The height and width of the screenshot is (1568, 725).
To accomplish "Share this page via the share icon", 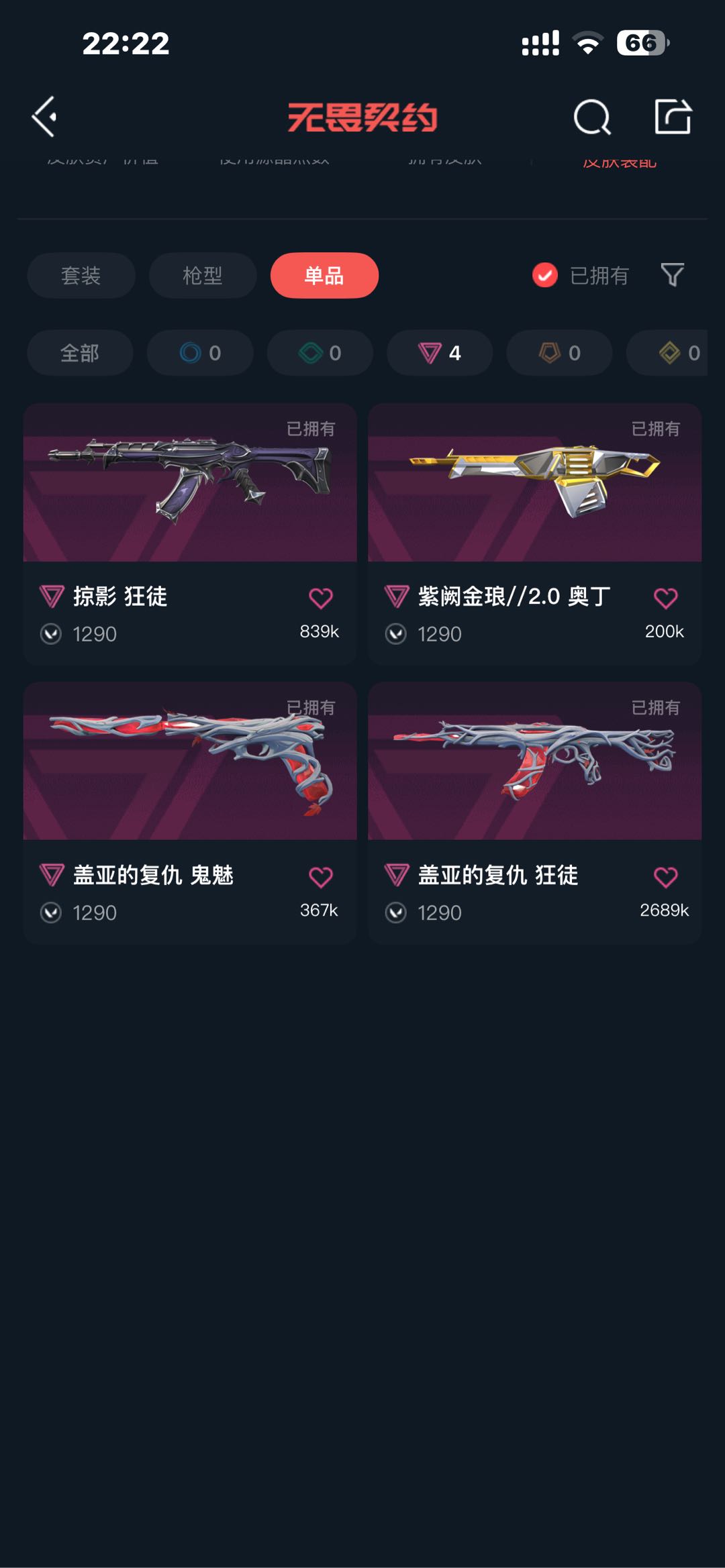I will click(673, 117).
